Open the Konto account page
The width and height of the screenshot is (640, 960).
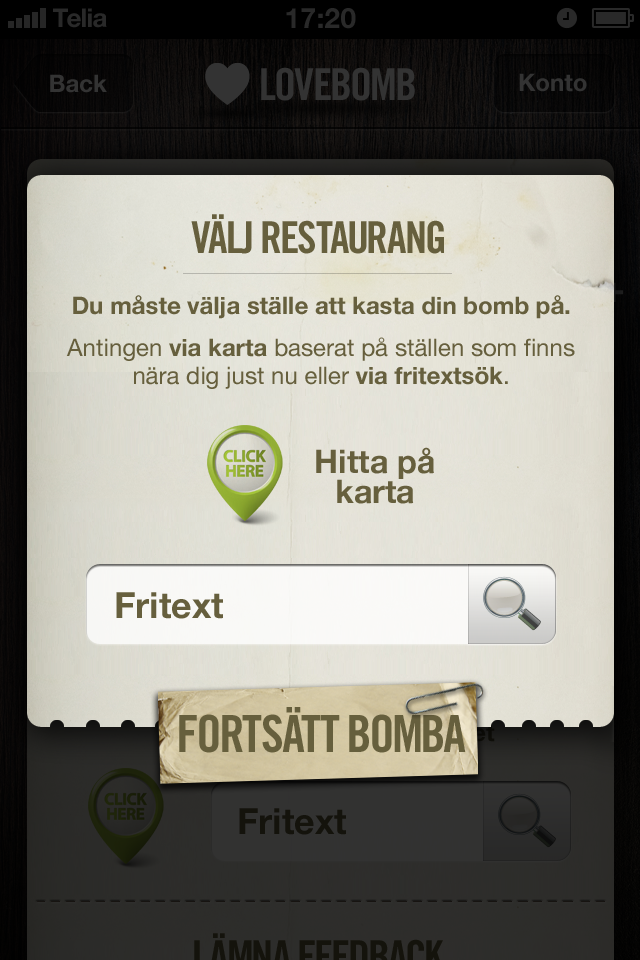coord(552,83)
